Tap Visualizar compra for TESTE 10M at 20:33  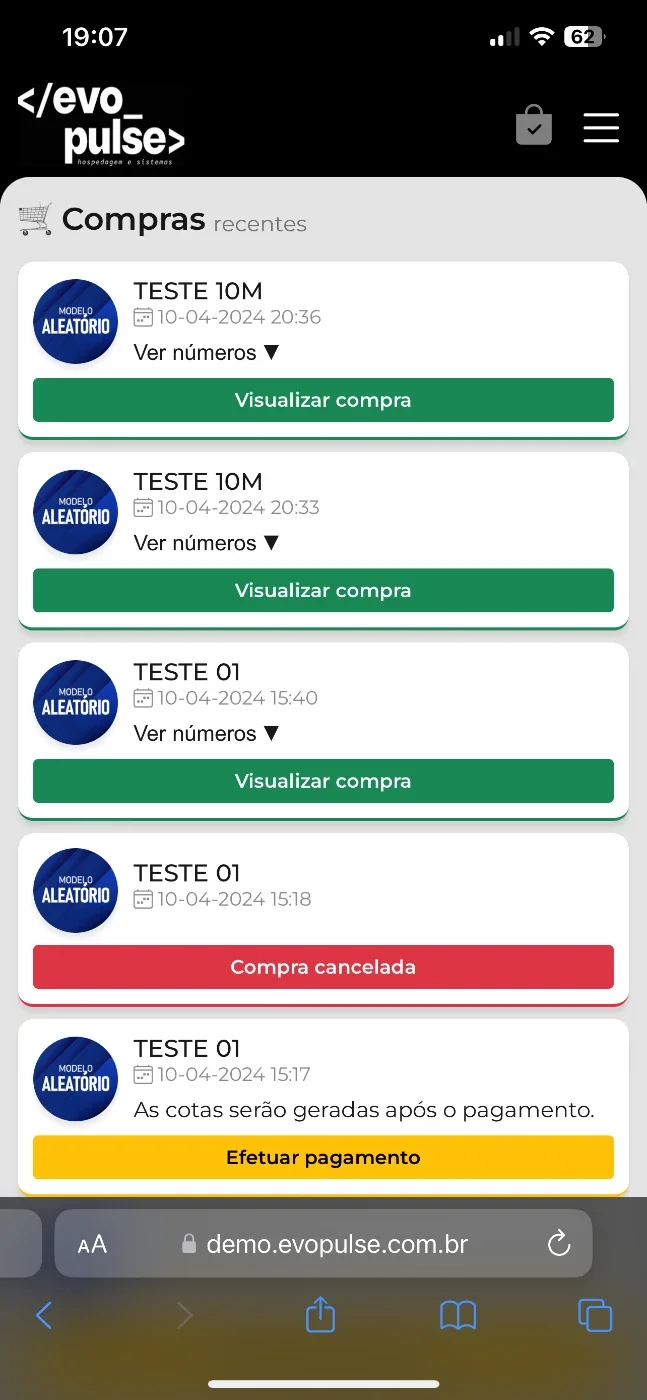pyautogui.click(x=323, y=590)
